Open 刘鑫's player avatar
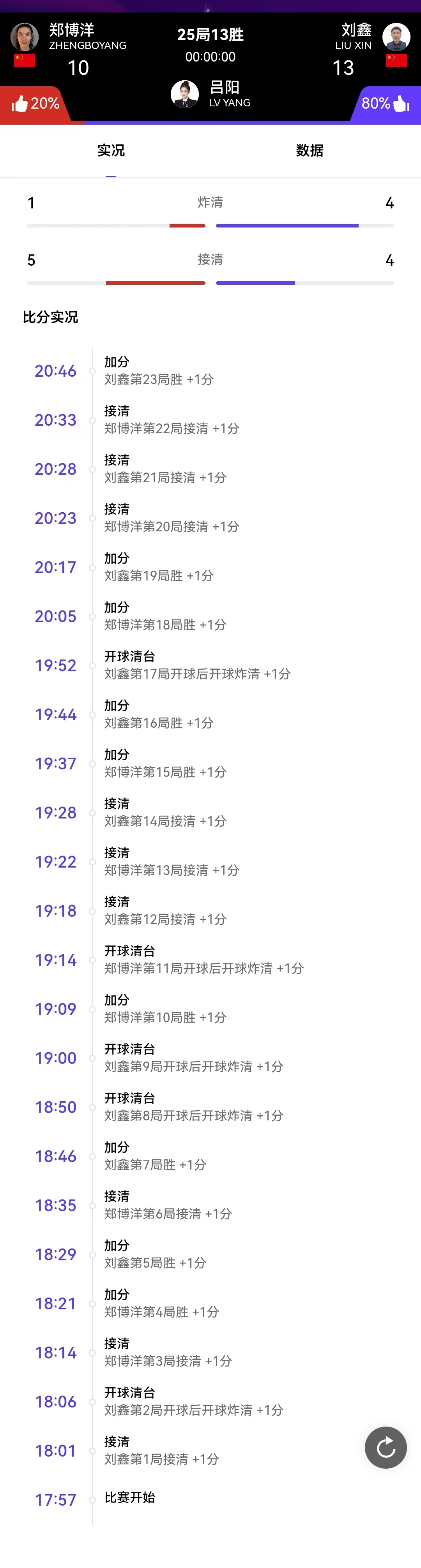Image resolution: width=421 pixels, height=1568 pixels. point(396,37)
